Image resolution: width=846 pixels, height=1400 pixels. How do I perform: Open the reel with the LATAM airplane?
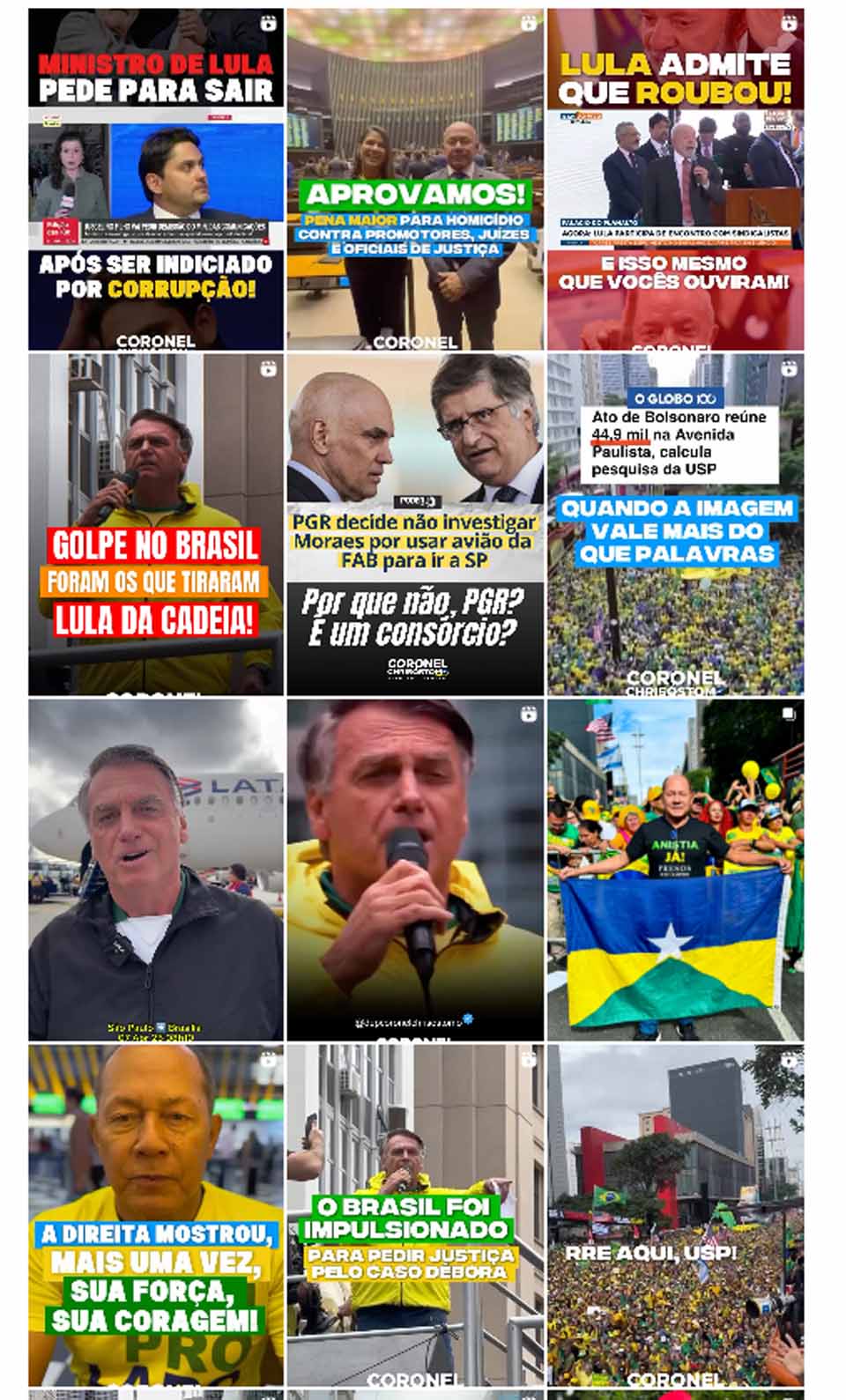pyautogui.click(x=156, y=870)
